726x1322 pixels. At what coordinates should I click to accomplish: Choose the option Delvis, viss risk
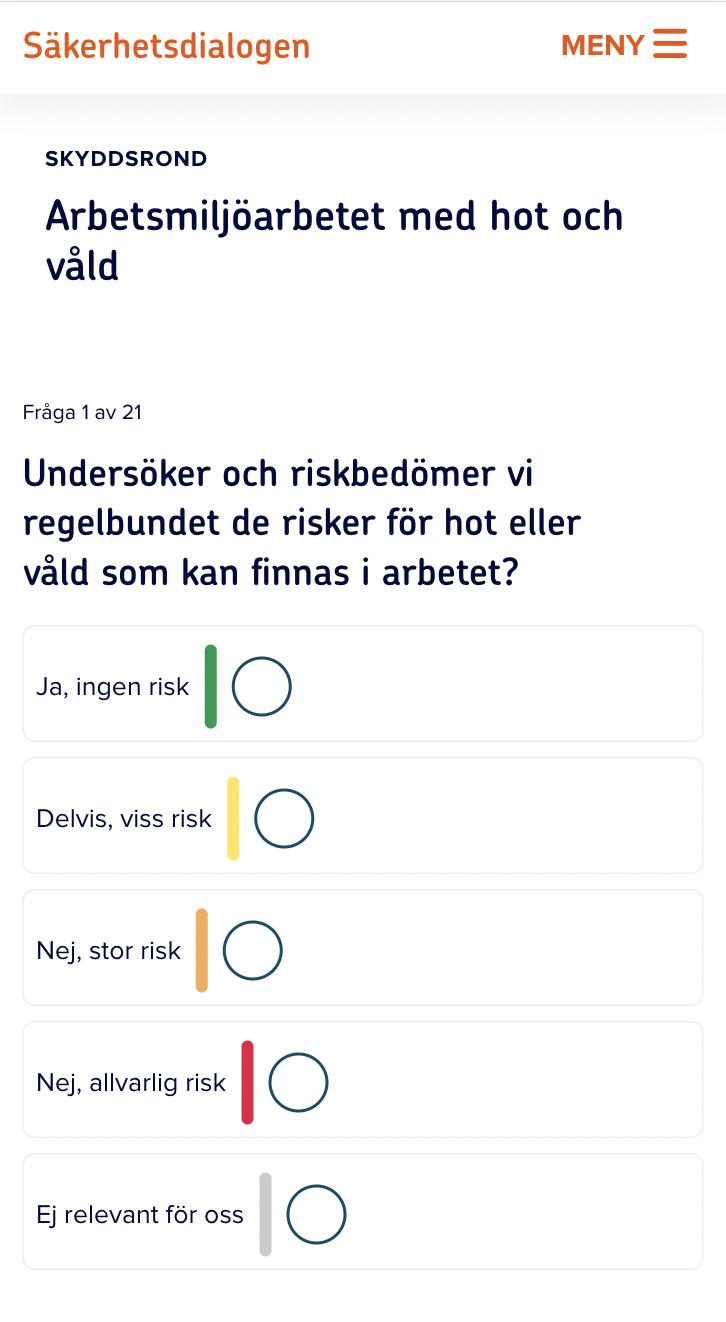(x=363, y=816)
